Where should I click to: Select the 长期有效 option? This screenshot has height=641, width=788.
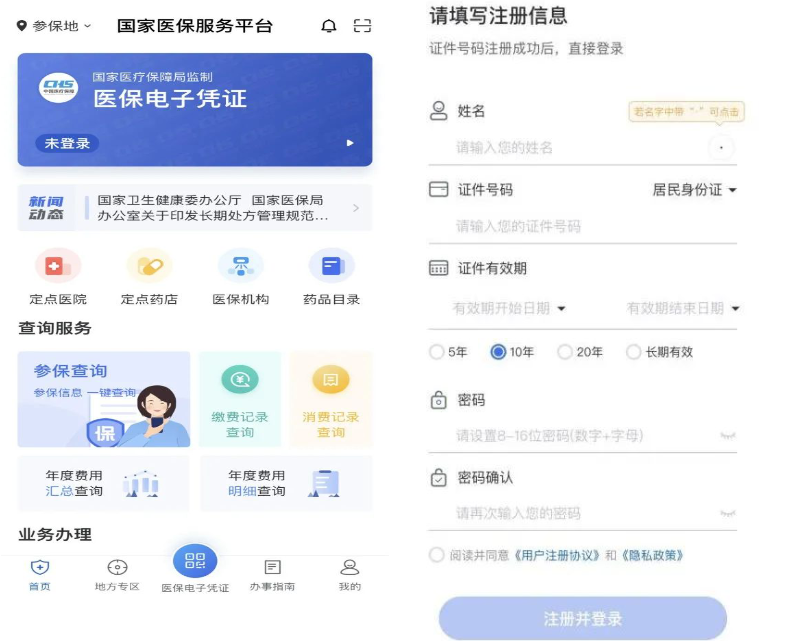coord(659,352)
